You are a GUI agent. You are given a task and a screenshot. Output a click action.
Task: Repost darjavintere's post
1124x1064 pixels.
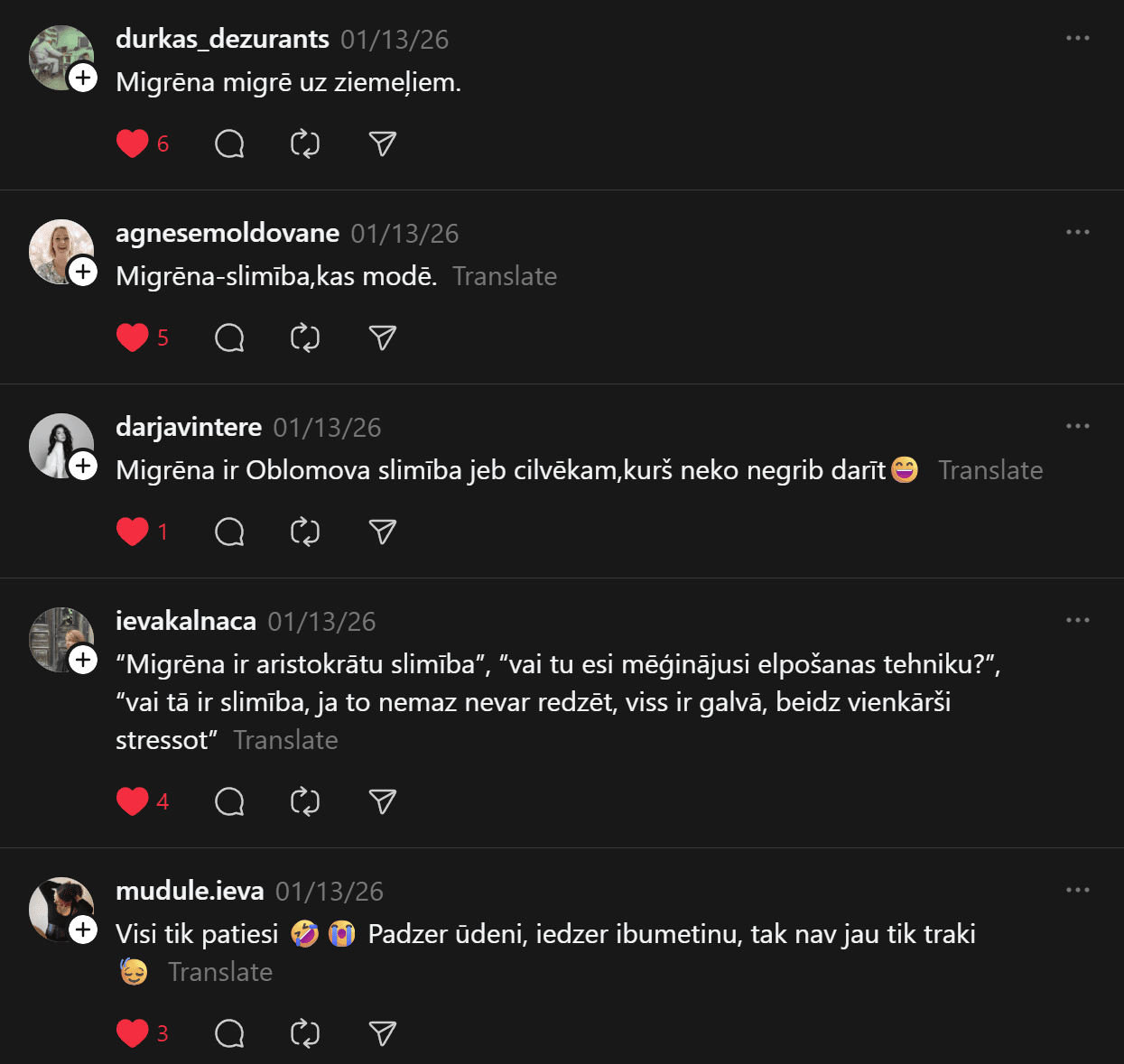(x=305, y=532)
